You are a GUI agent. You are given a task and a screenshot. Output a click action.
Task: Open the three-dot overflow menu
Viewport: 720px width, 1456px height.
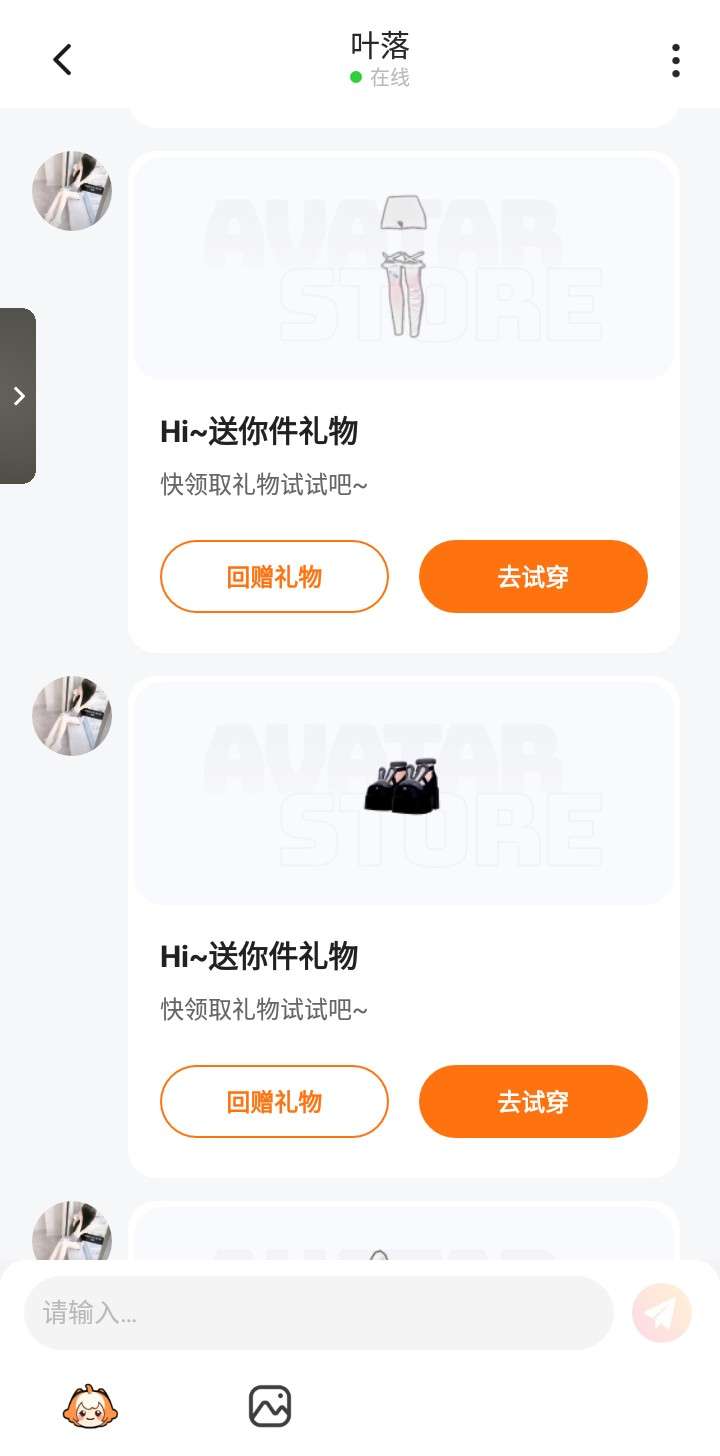(676, 60)
